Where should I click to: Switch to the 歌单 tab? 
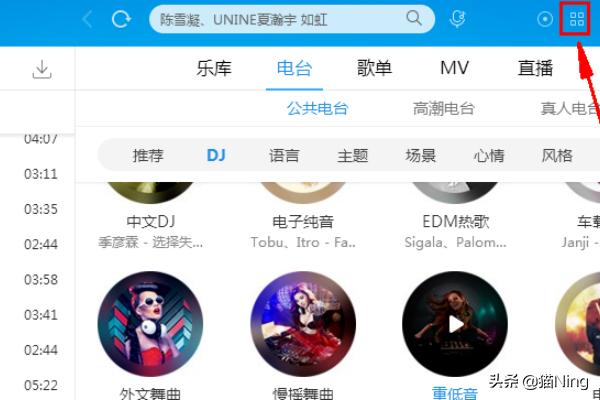(x=374, y=69)
